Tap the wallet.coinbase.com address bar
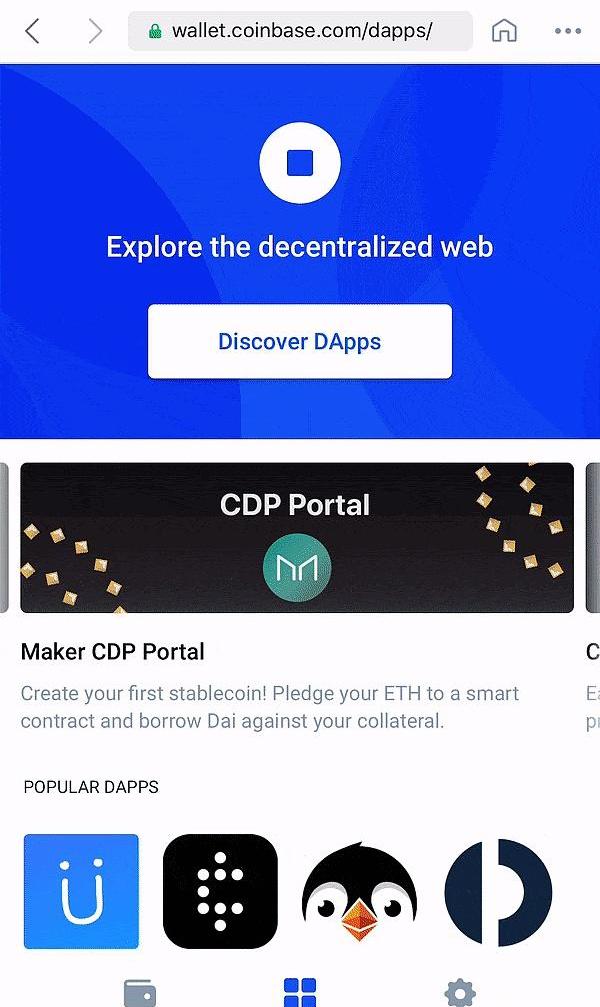 tap(300, 31)
